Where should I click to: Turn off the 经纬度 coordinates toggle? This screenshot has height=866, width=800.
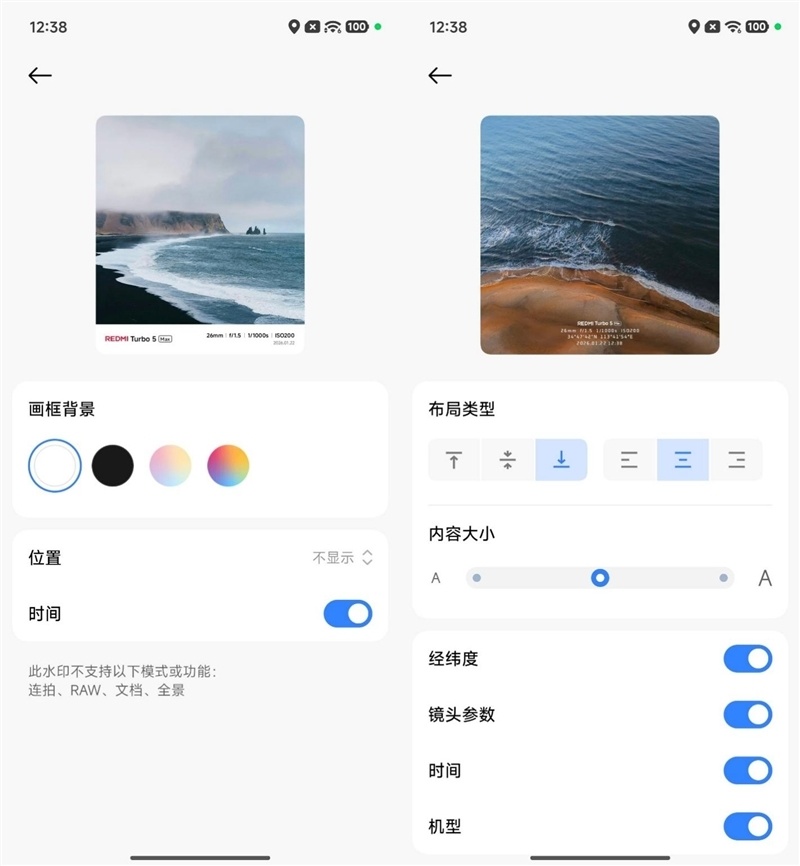(749, 659)
